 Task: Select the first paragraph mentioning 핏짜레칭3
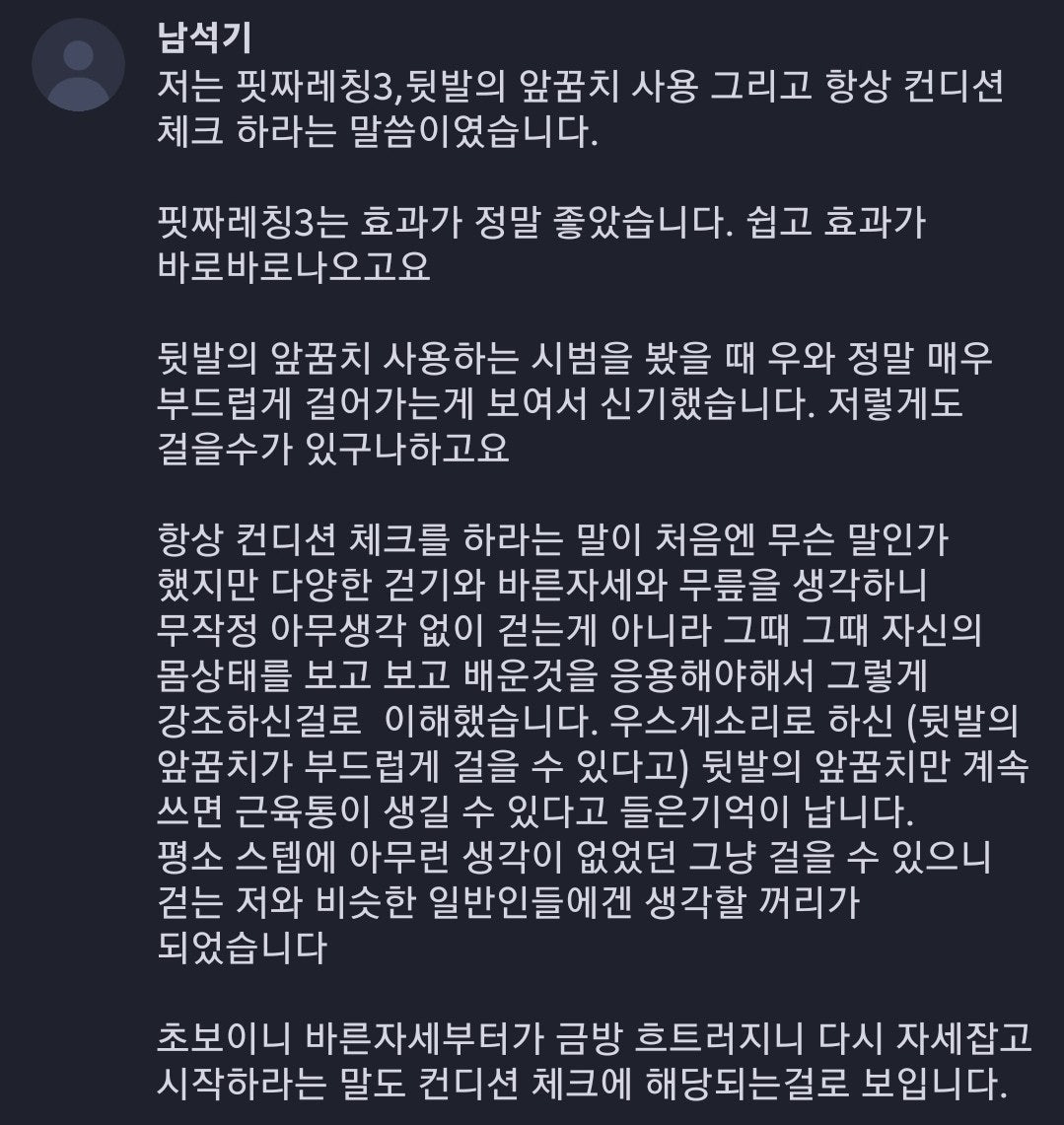[493, 108]
